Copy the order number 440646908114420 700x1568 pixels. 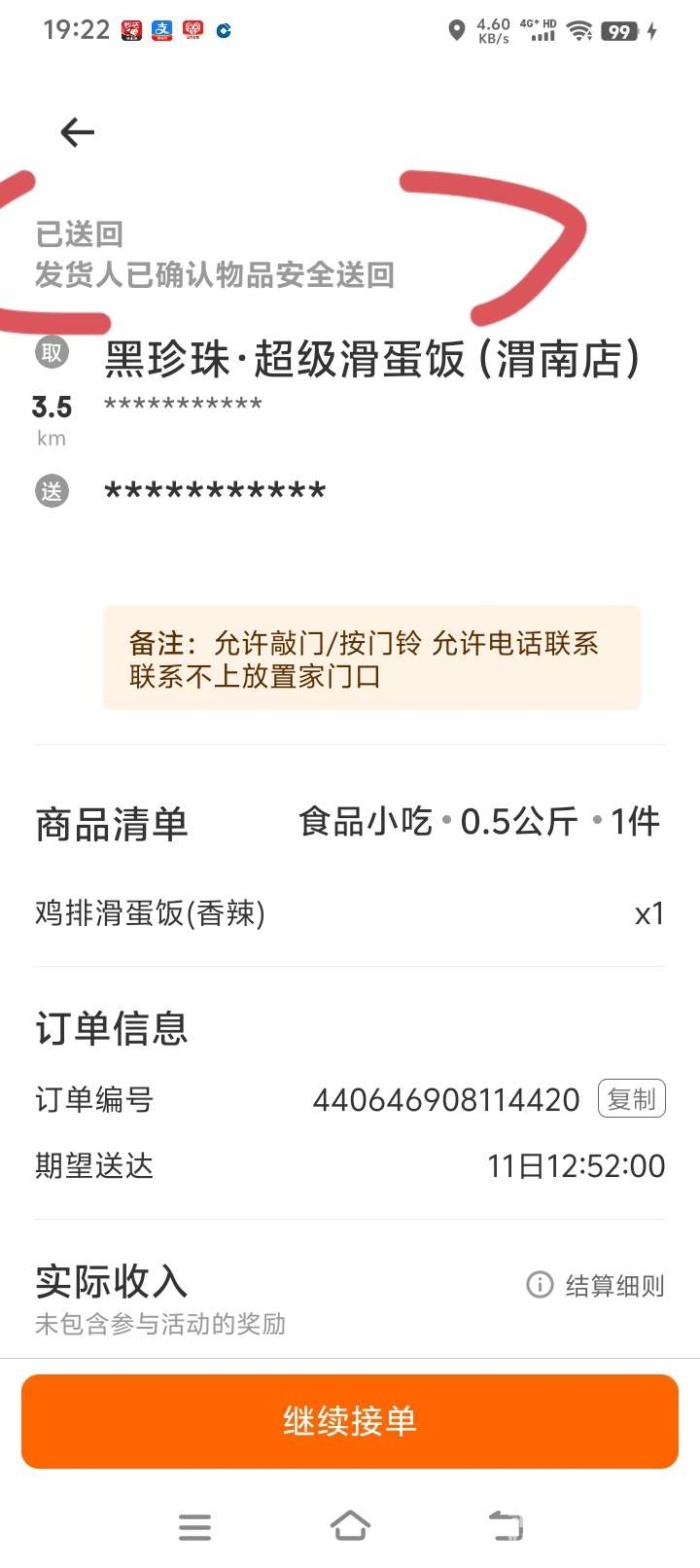pos(631,1099)
